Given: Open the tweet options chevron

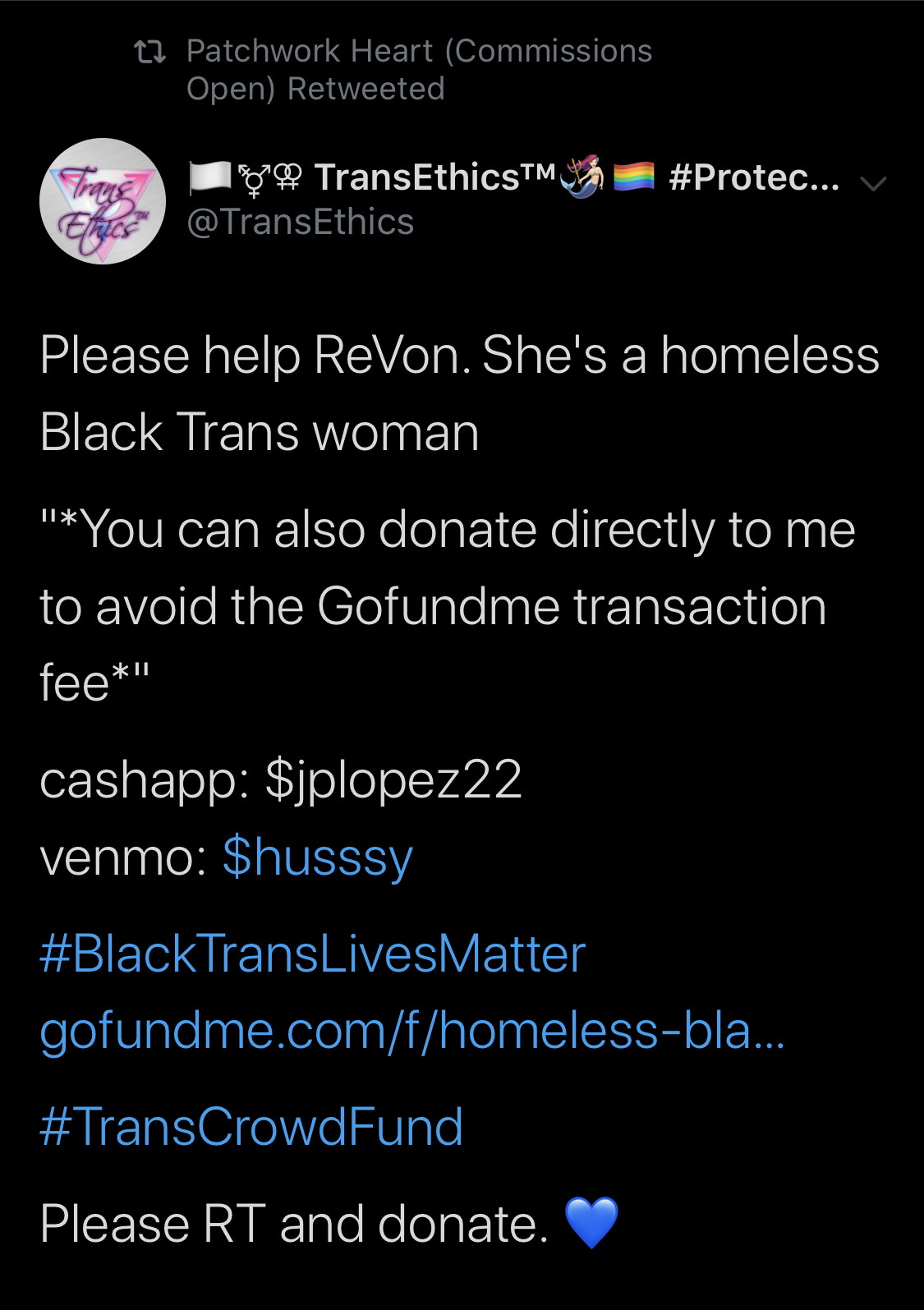Looking at the screenshot, I should click(x=872, y=184).
